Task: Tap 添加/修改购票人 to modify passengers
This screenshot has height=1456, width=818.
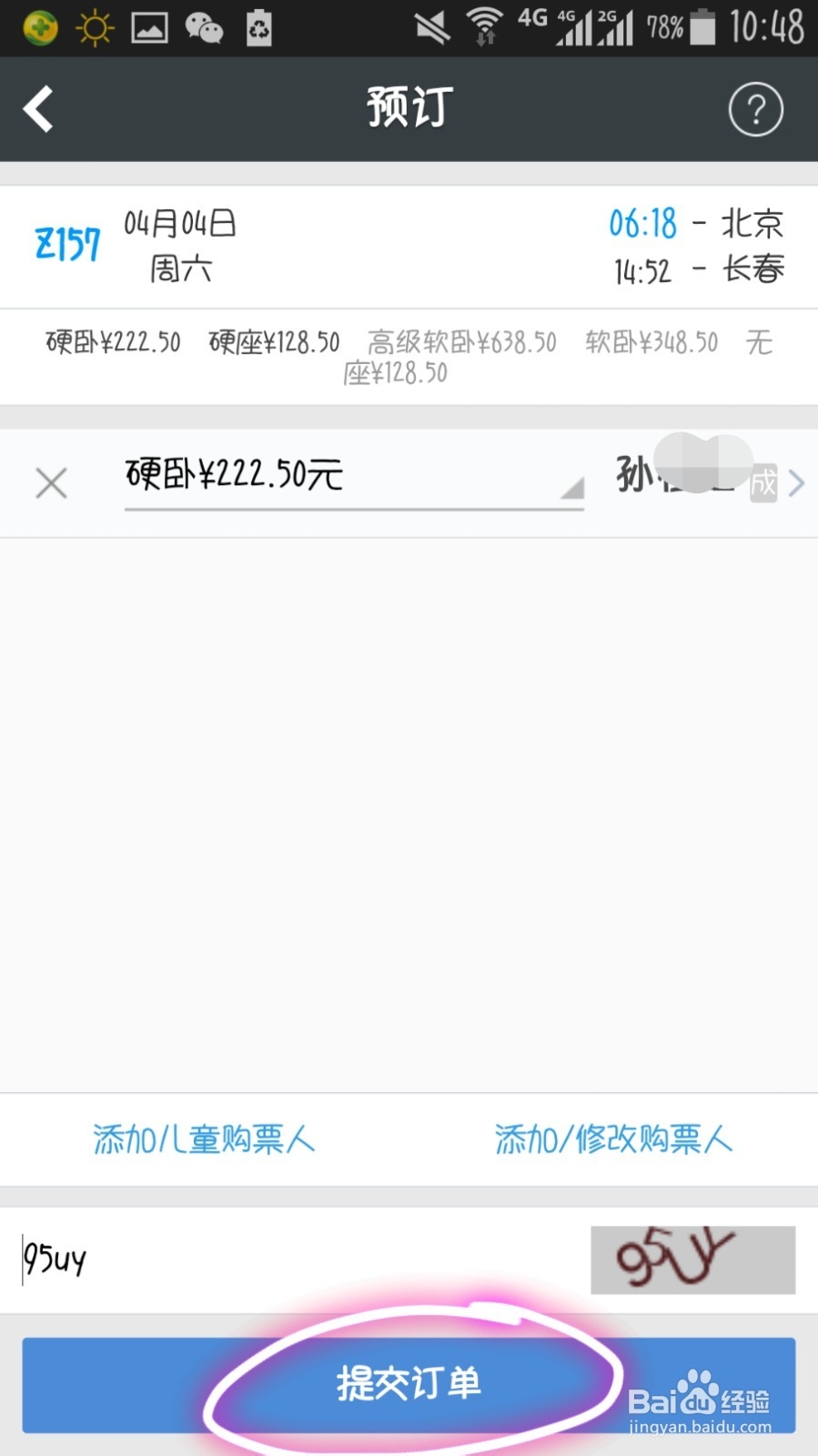Action: point(612,1139)
